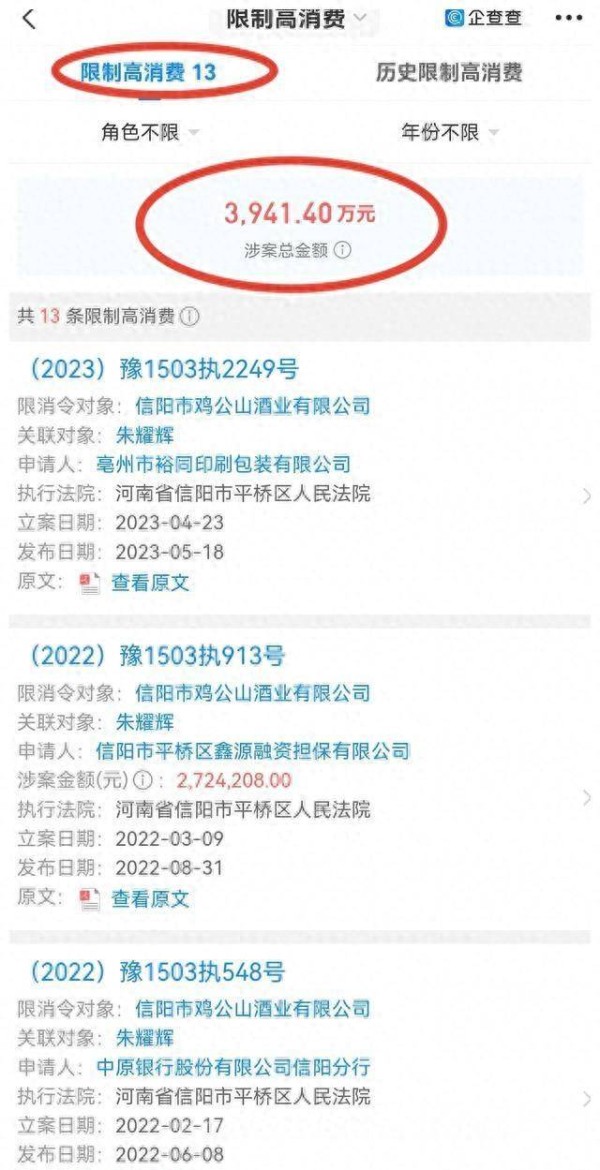Open case (2022)豫1503执913号
The height and width of the screenshot is (1170, 600).
156,656
